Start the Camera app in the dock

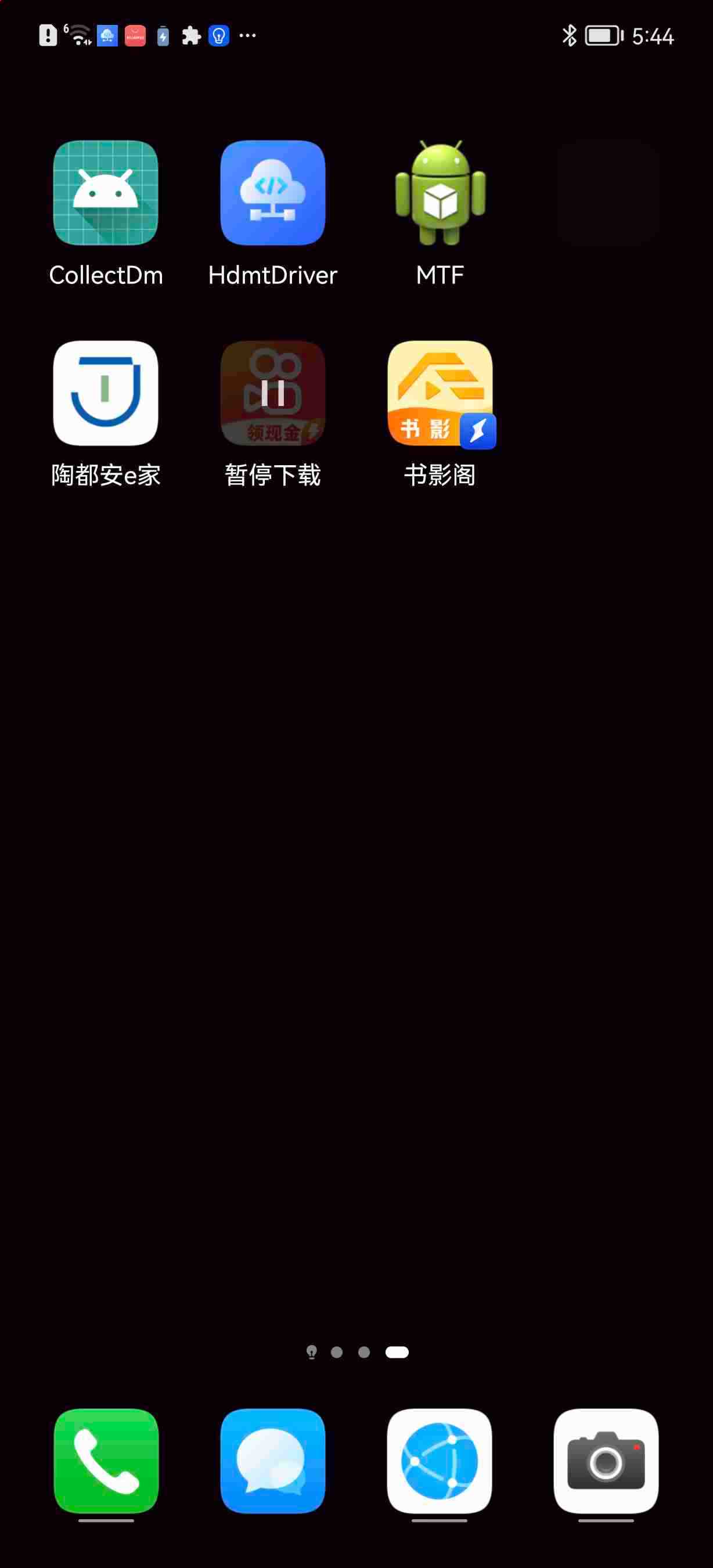point(606,1461)
